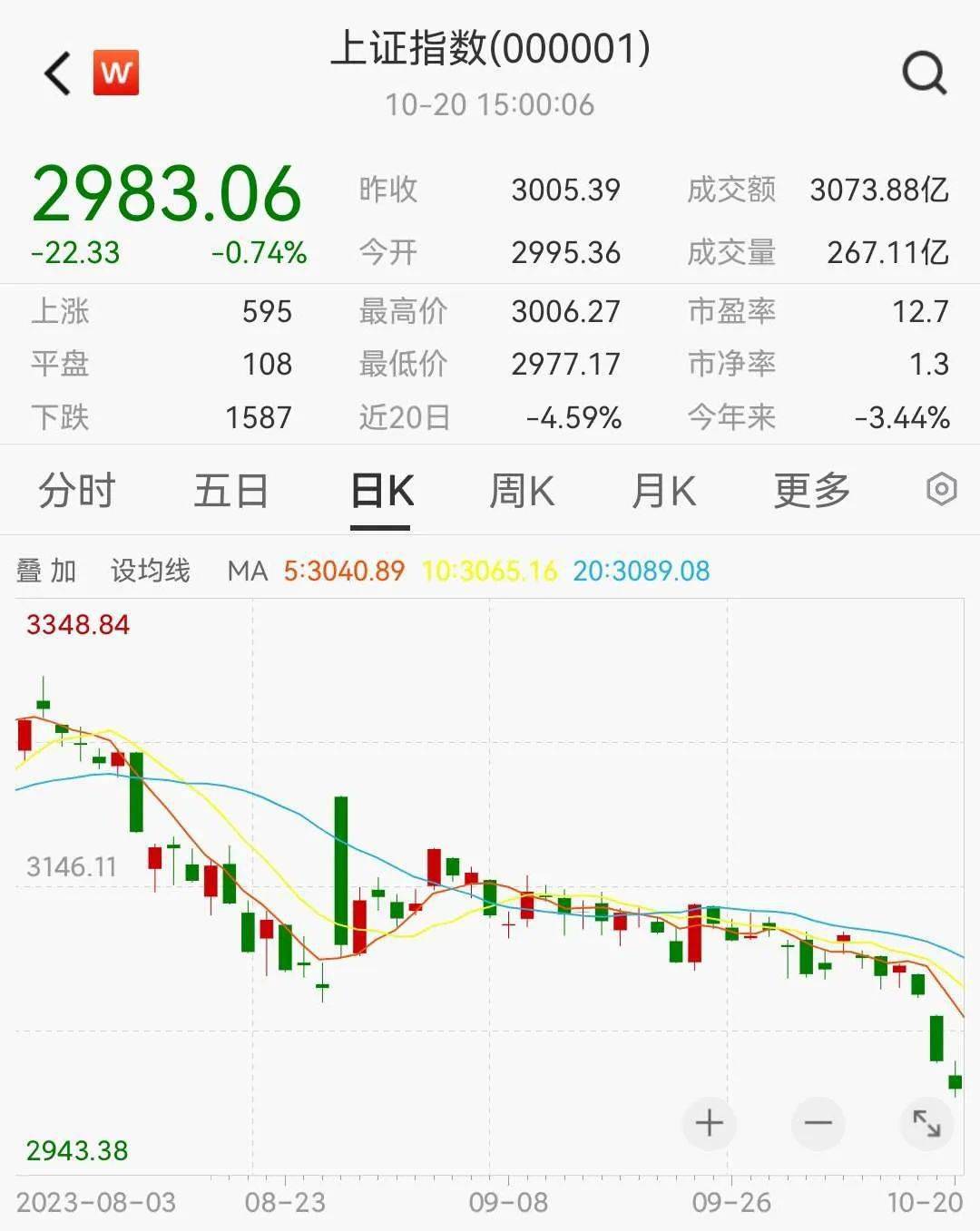The height and width of the screenshot is (1231, 980).
Task: Open search with the magnifier icon
Action: pos(924,73)
